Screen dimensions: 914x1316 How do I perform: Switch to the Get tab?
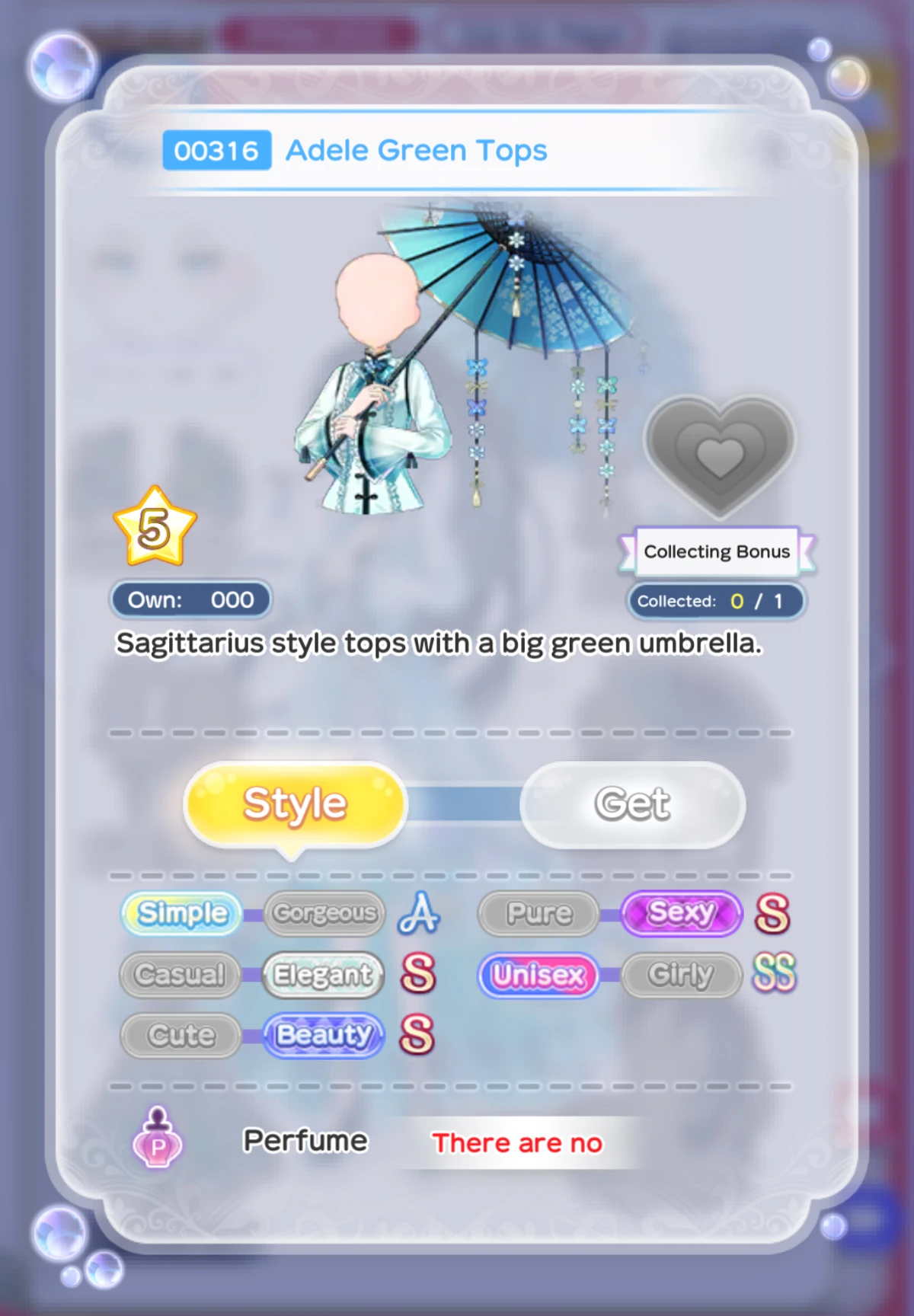(x=632, y=804)
